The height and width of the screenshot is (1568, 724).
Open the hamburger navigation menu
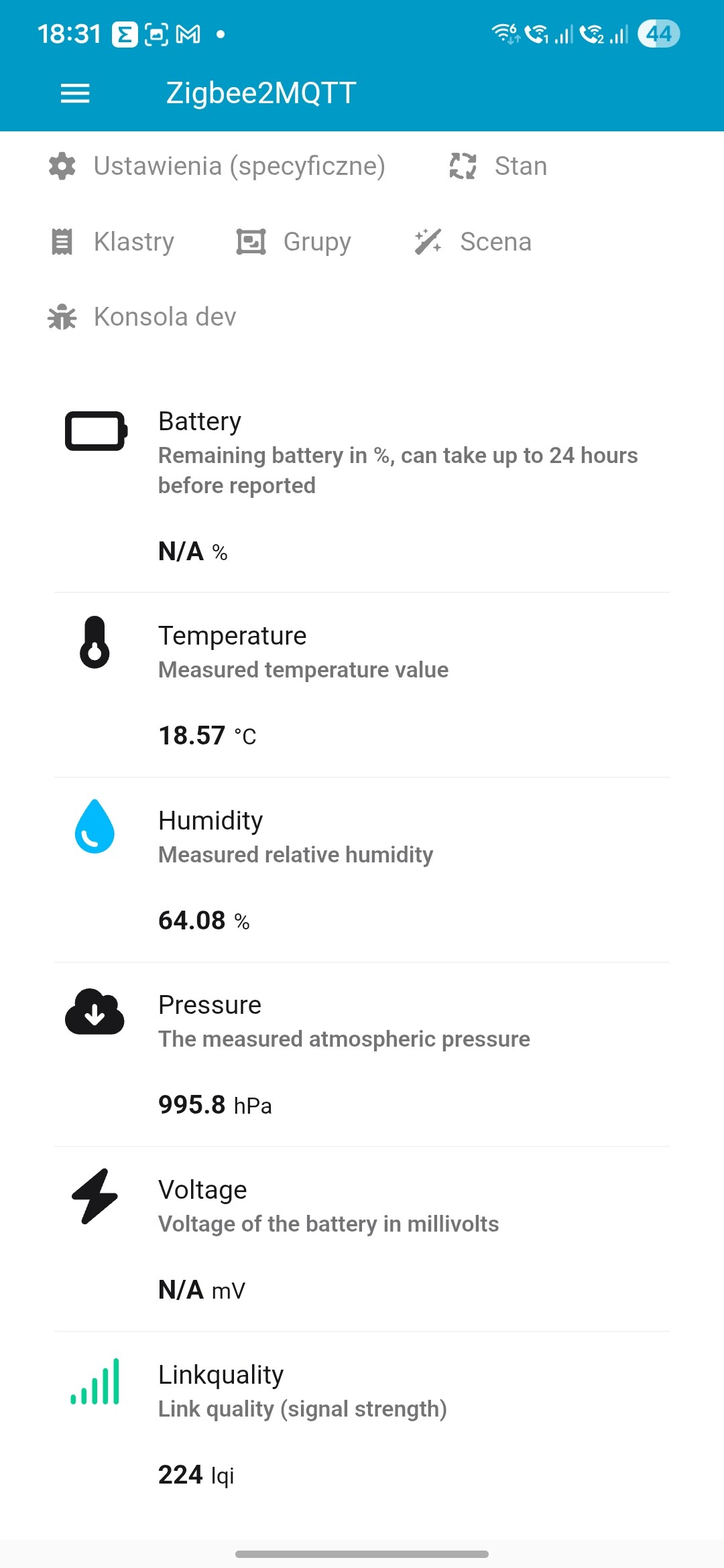pyautogui.click(x=75, y=93)
